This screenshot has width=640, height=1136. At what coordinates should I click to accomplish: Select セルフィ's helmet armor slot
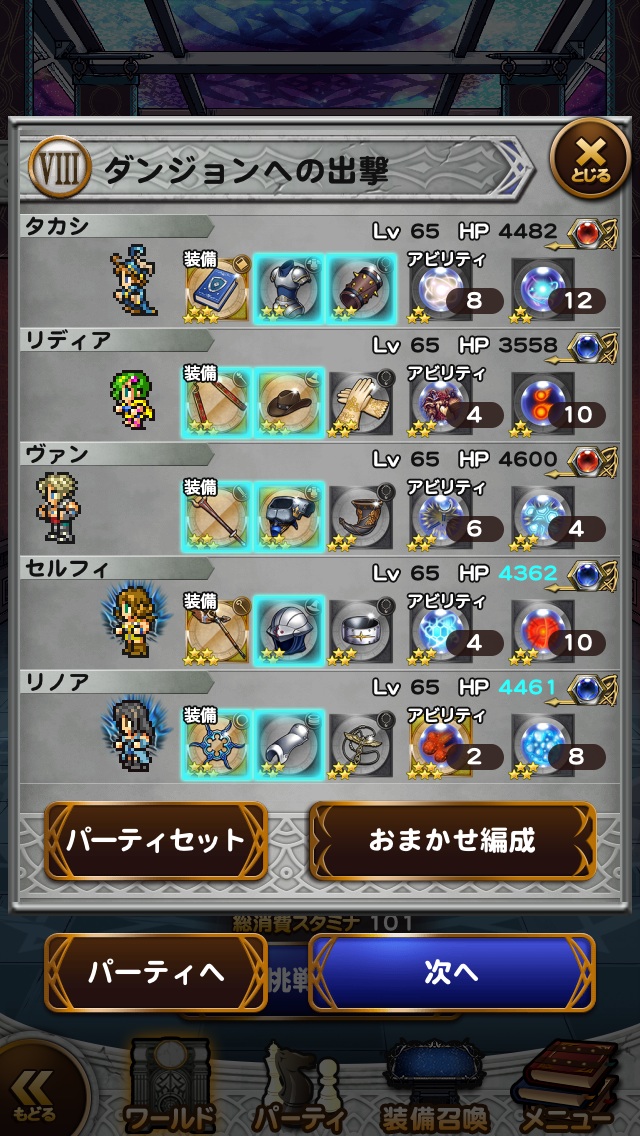289,630
